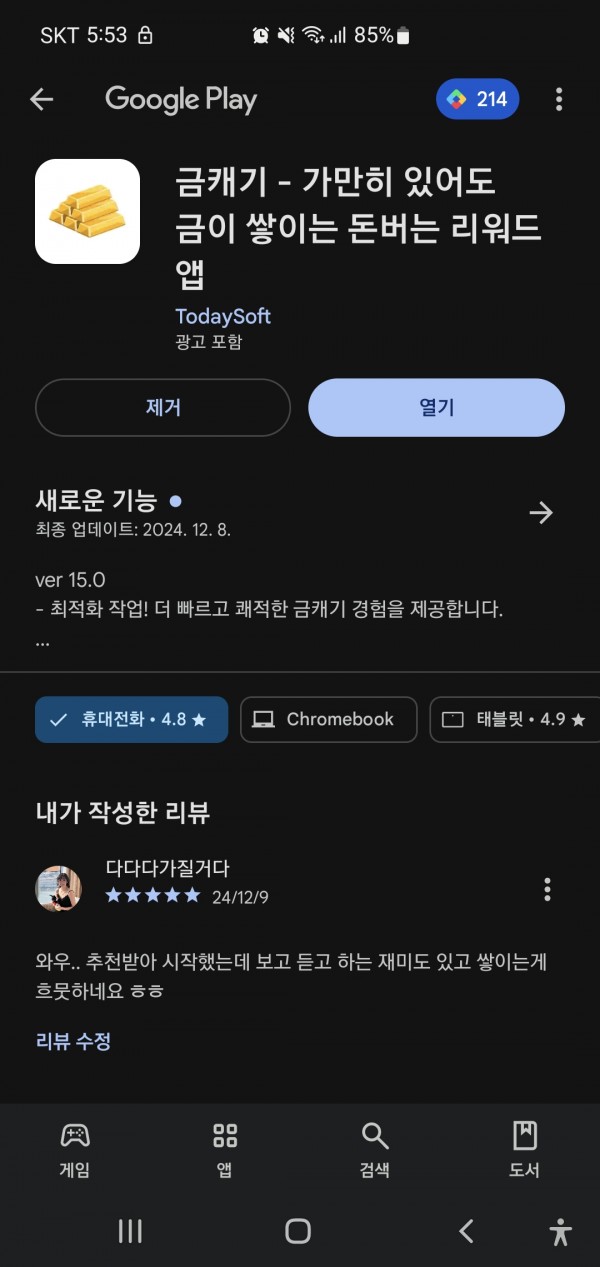The height and width of the screenshot is (1267, 600).
Task: Open the top-right overflow menu
Action: (x=559, y=99)
